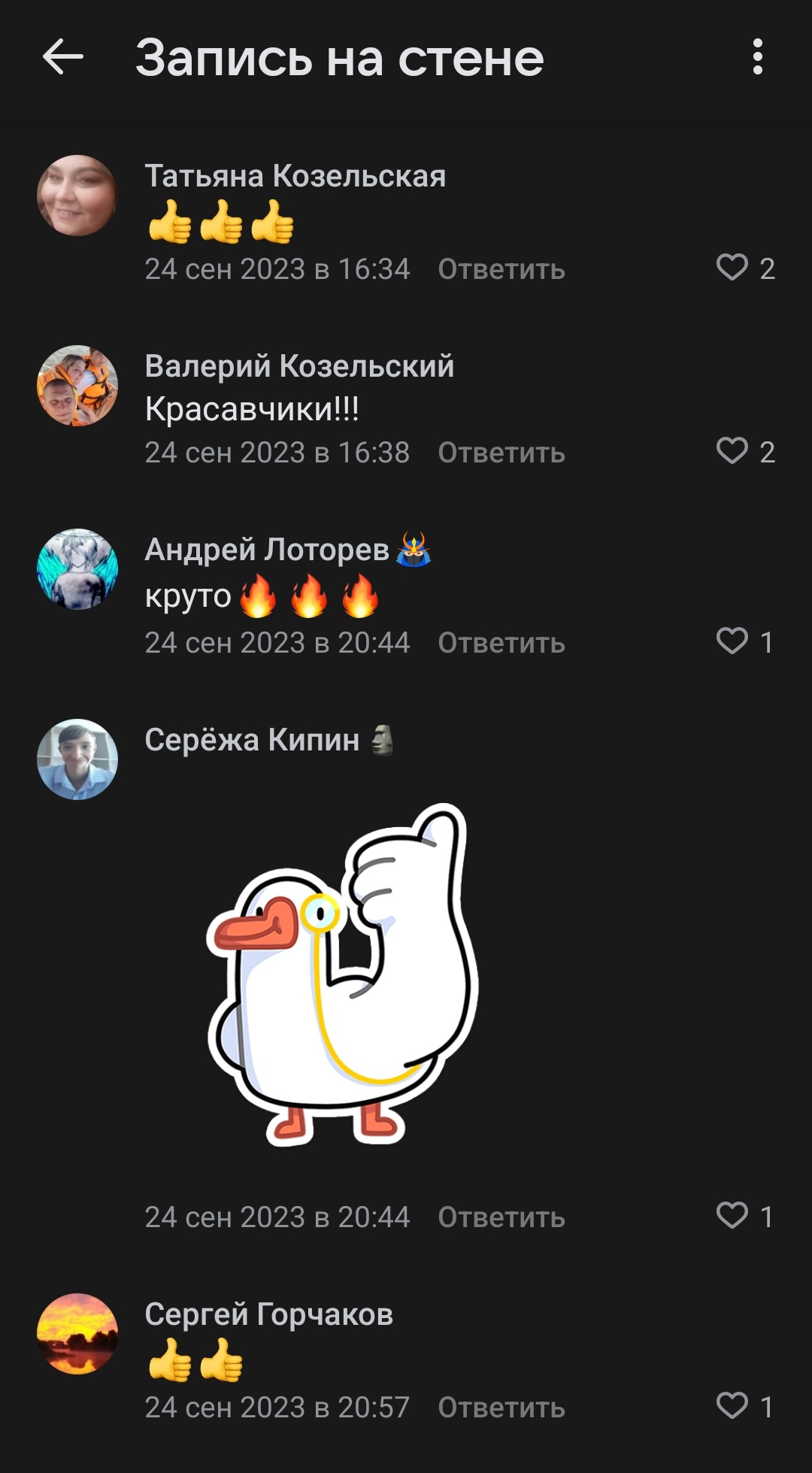Reply to Андрей Лоторев's 'круто' comment

(501, 643)
